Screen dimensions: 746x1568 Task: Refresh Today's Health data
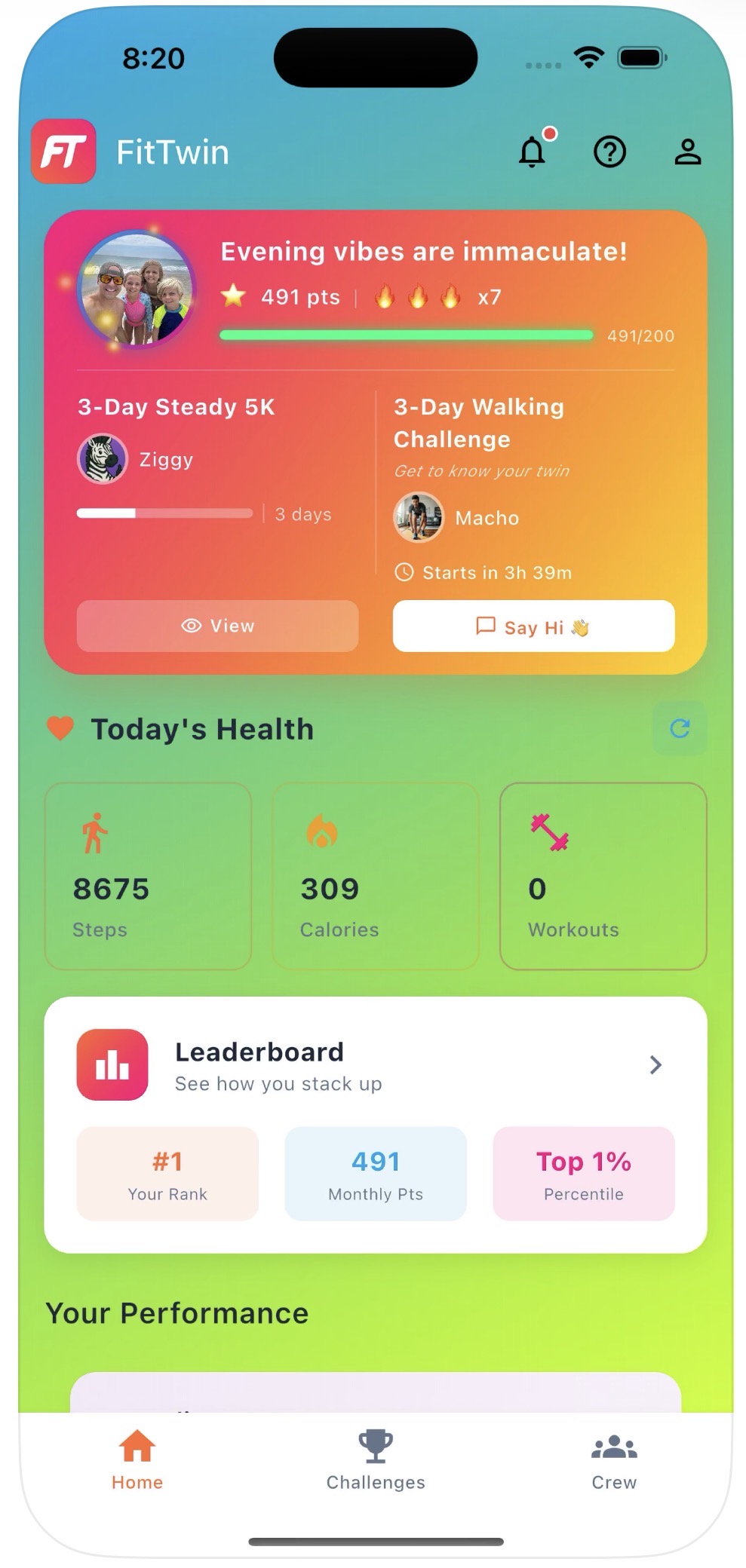[680, 728]
